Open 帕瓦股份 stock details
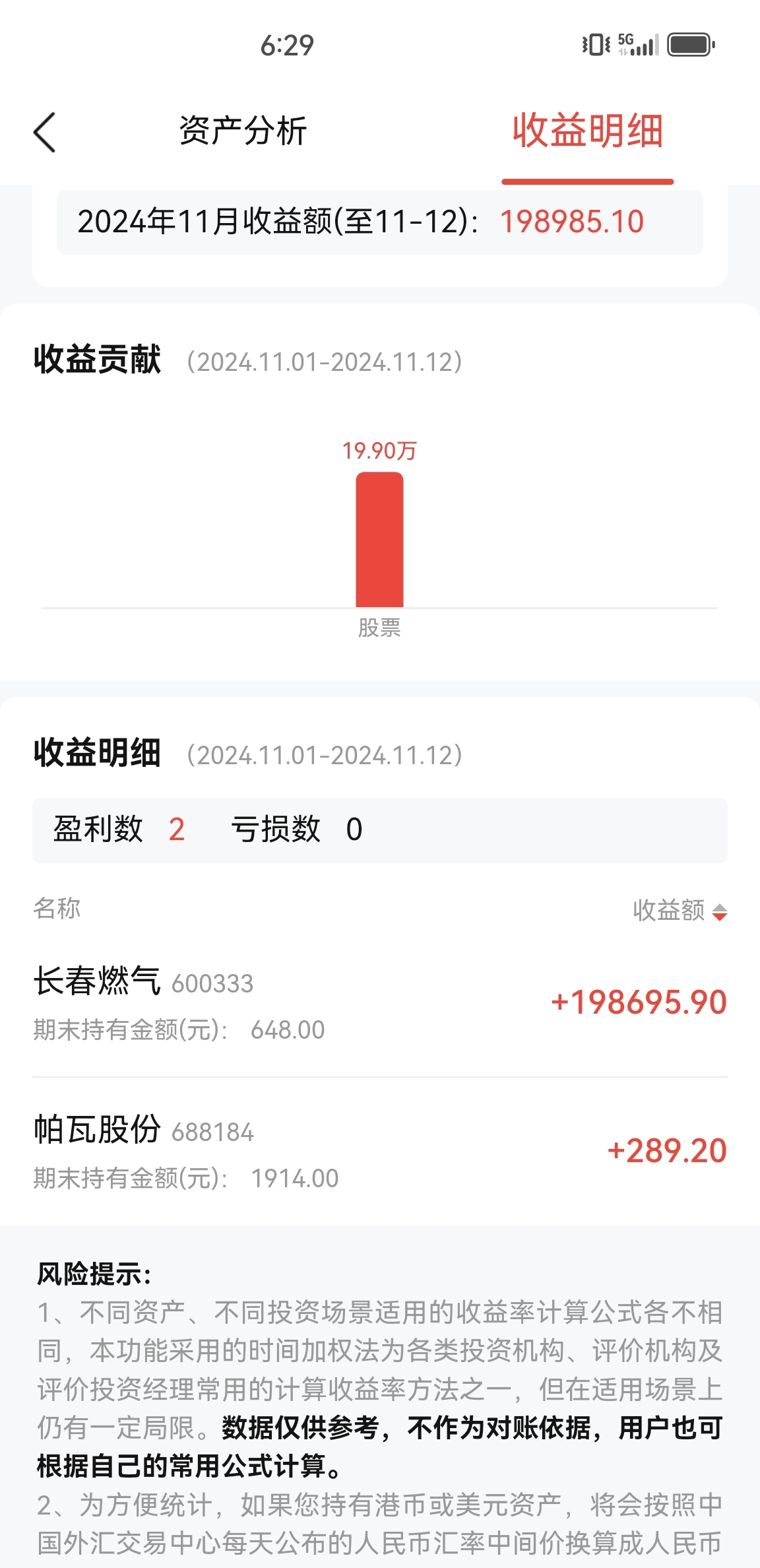The width and height of the screenshot is (760, 1568). click(99, 1130)
